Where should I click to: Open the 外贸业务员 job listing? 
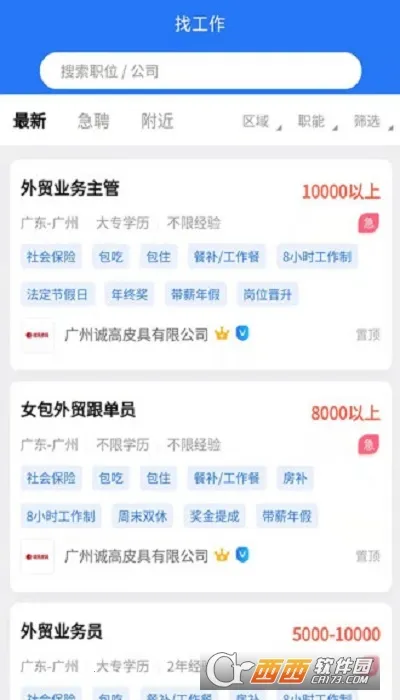pyautogui.click(x=200, y=651)
